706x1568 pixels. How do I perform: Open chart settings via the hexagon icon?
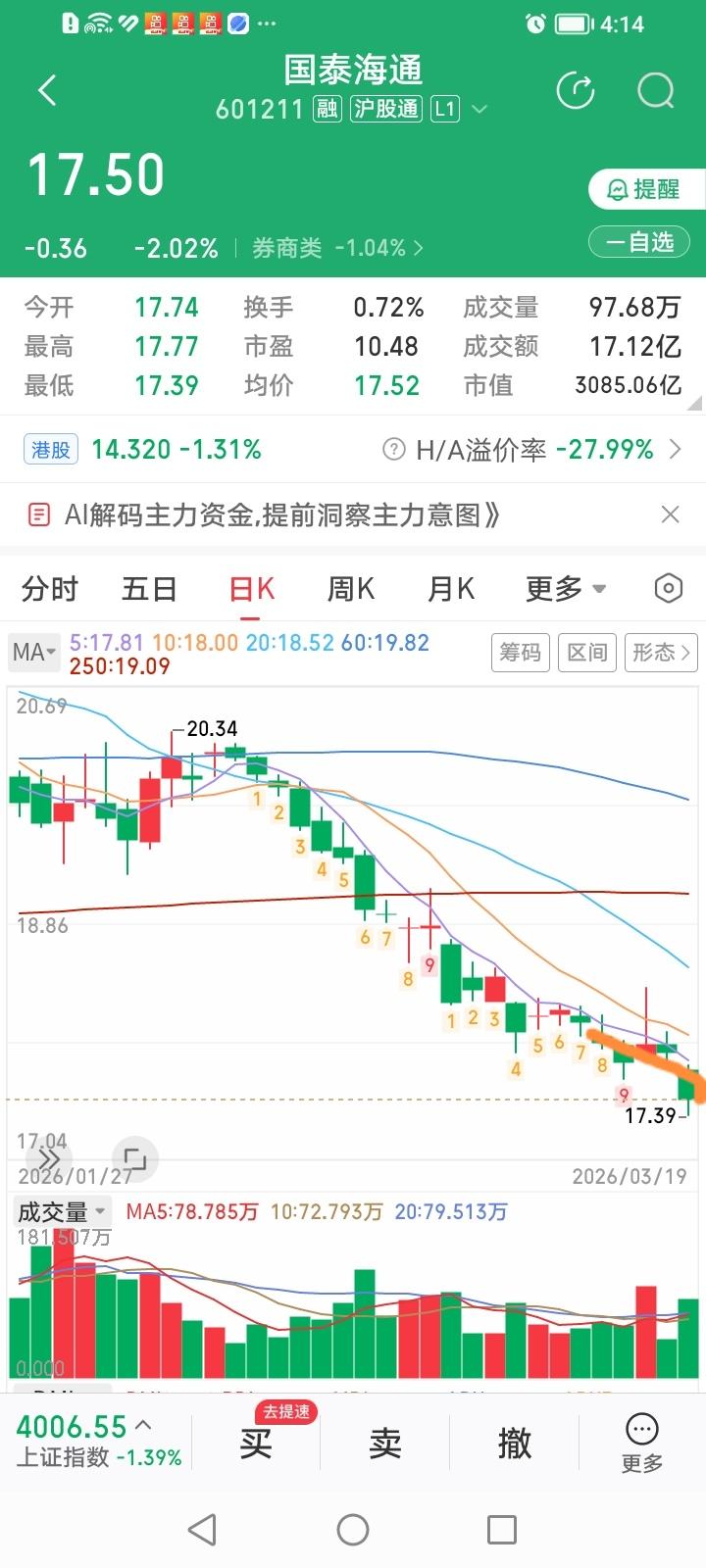(x=668, y=588)
